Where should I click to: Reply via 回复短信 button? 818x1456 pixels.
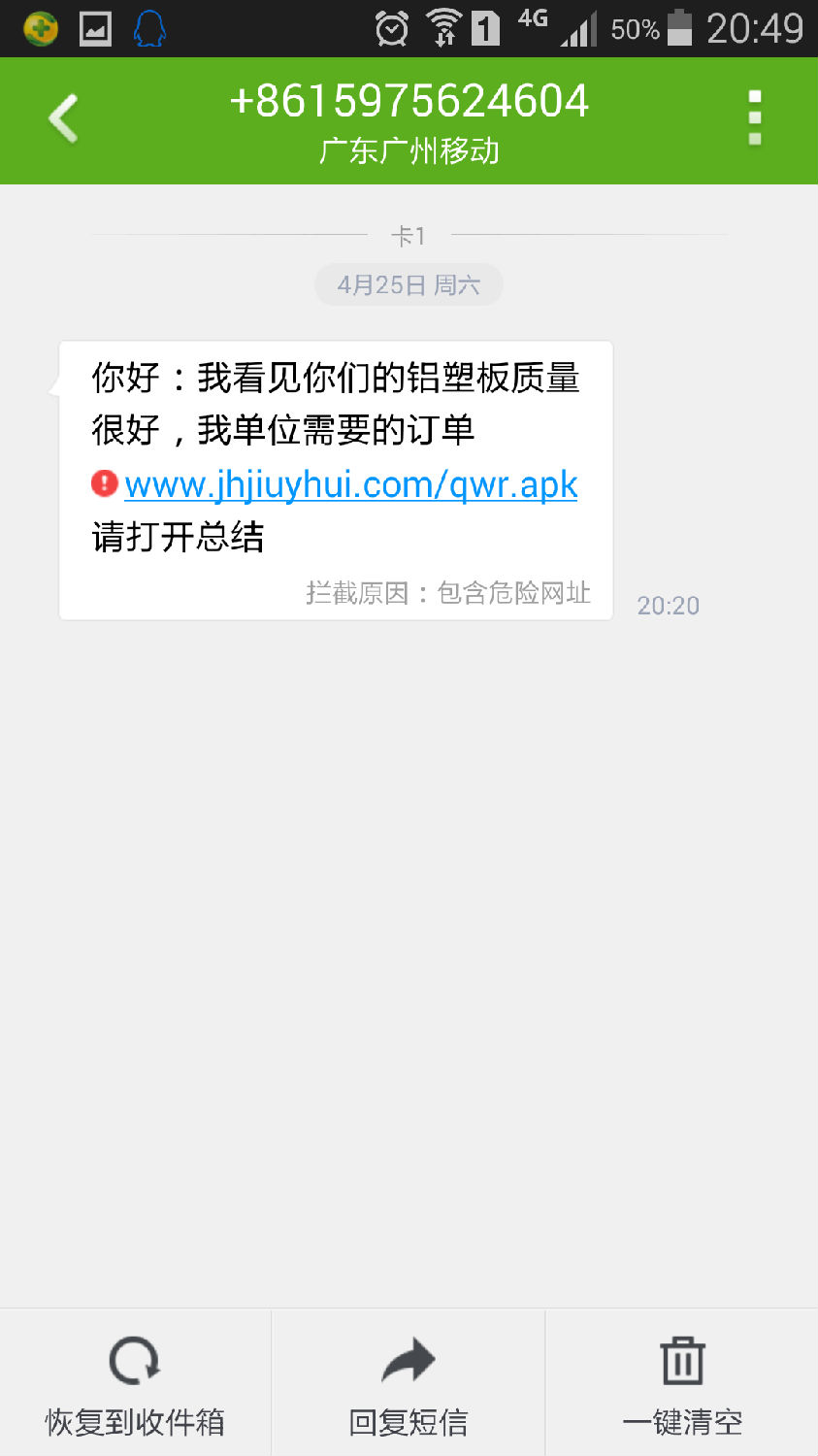click(409, 1383)
